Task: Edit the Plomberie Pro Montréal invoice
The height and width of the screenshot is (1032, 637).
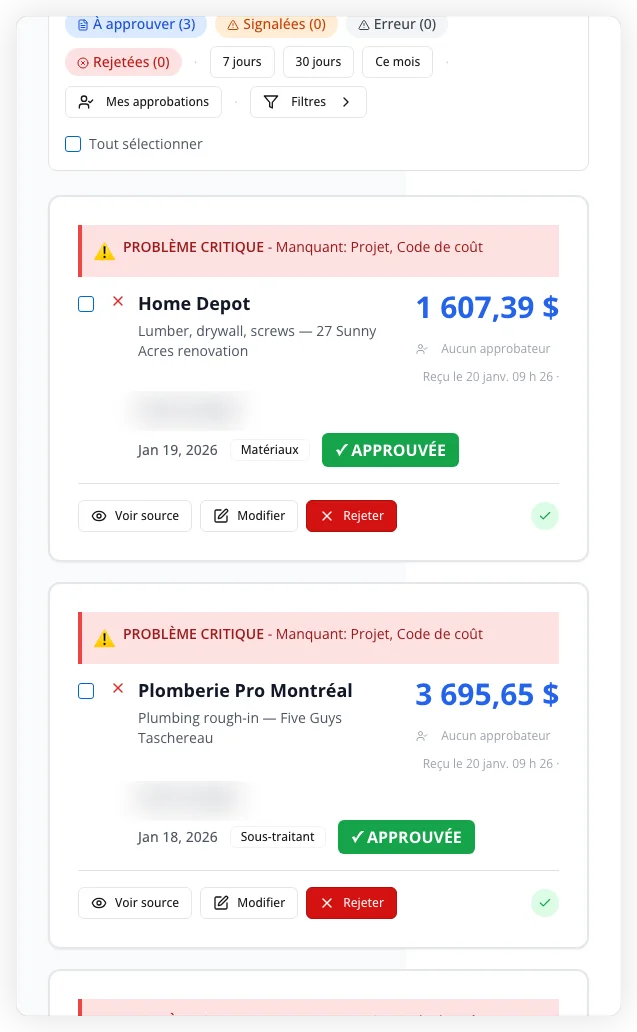Action: point(249,903)
